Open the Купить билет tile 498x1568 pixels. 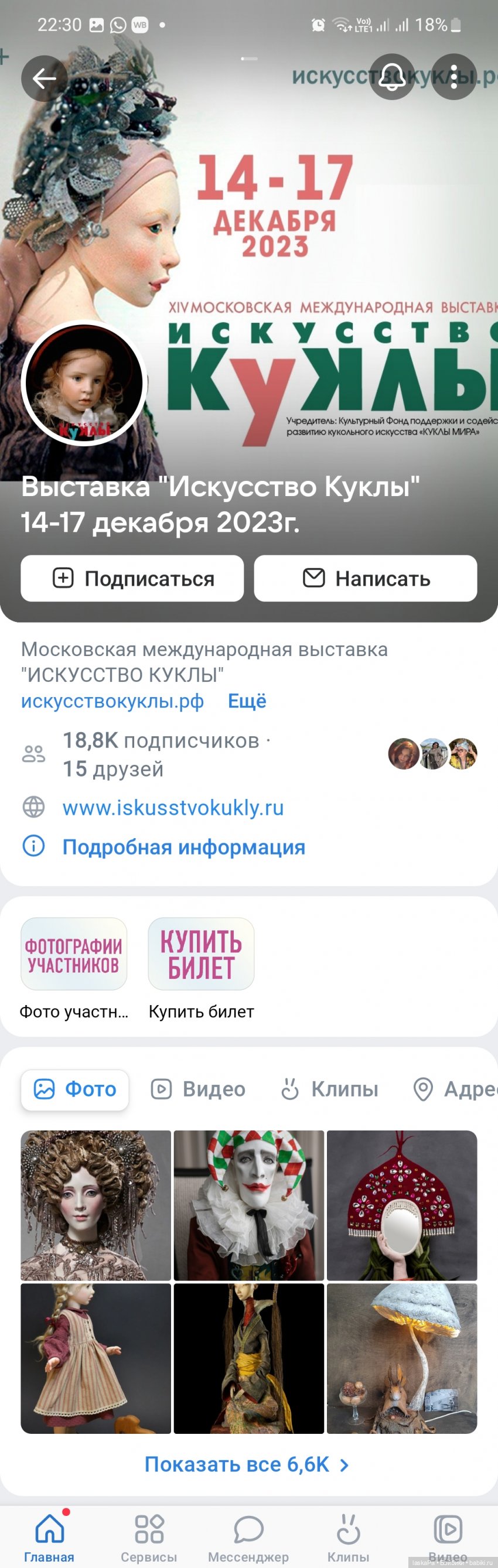[x=201, y=954]
